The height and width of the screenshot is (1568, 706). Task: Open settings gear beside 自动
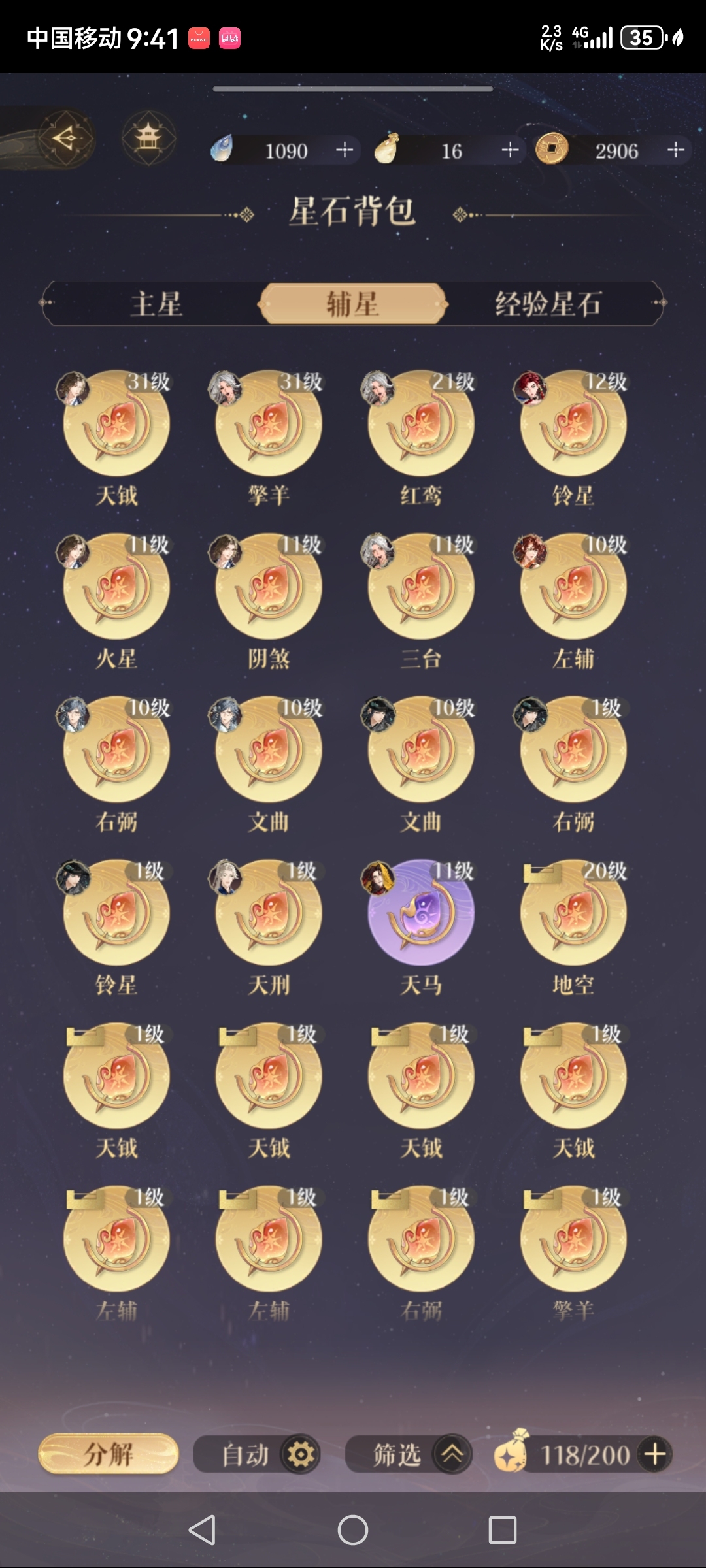pos(301,1454)
